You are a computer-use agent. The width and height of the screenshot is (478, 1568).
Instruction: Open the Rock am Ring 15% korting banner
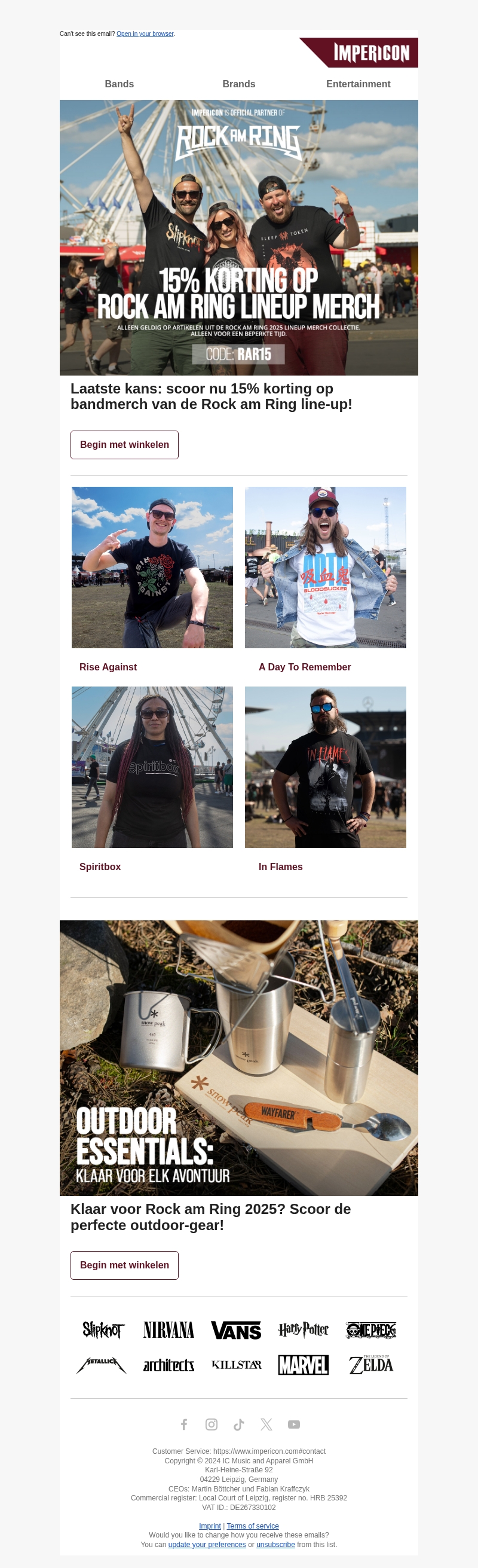238,237
